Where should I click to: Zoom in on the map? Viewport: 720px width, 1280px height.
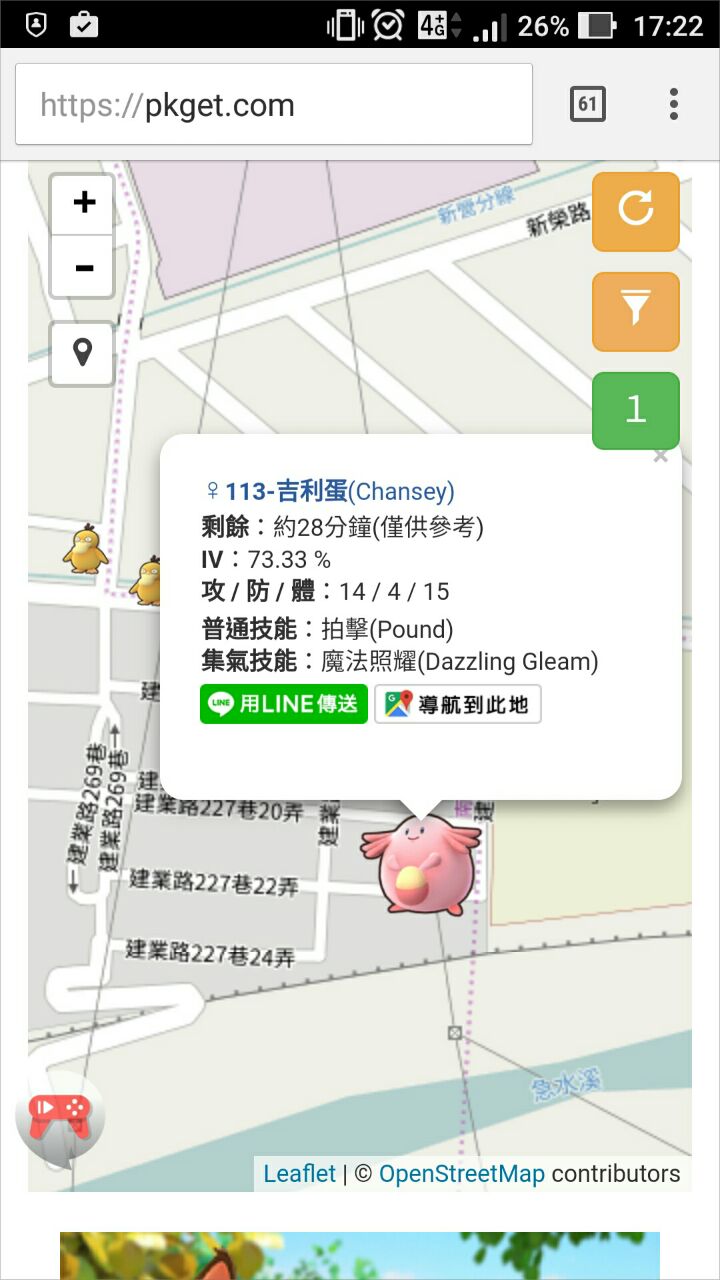[83, 204]
